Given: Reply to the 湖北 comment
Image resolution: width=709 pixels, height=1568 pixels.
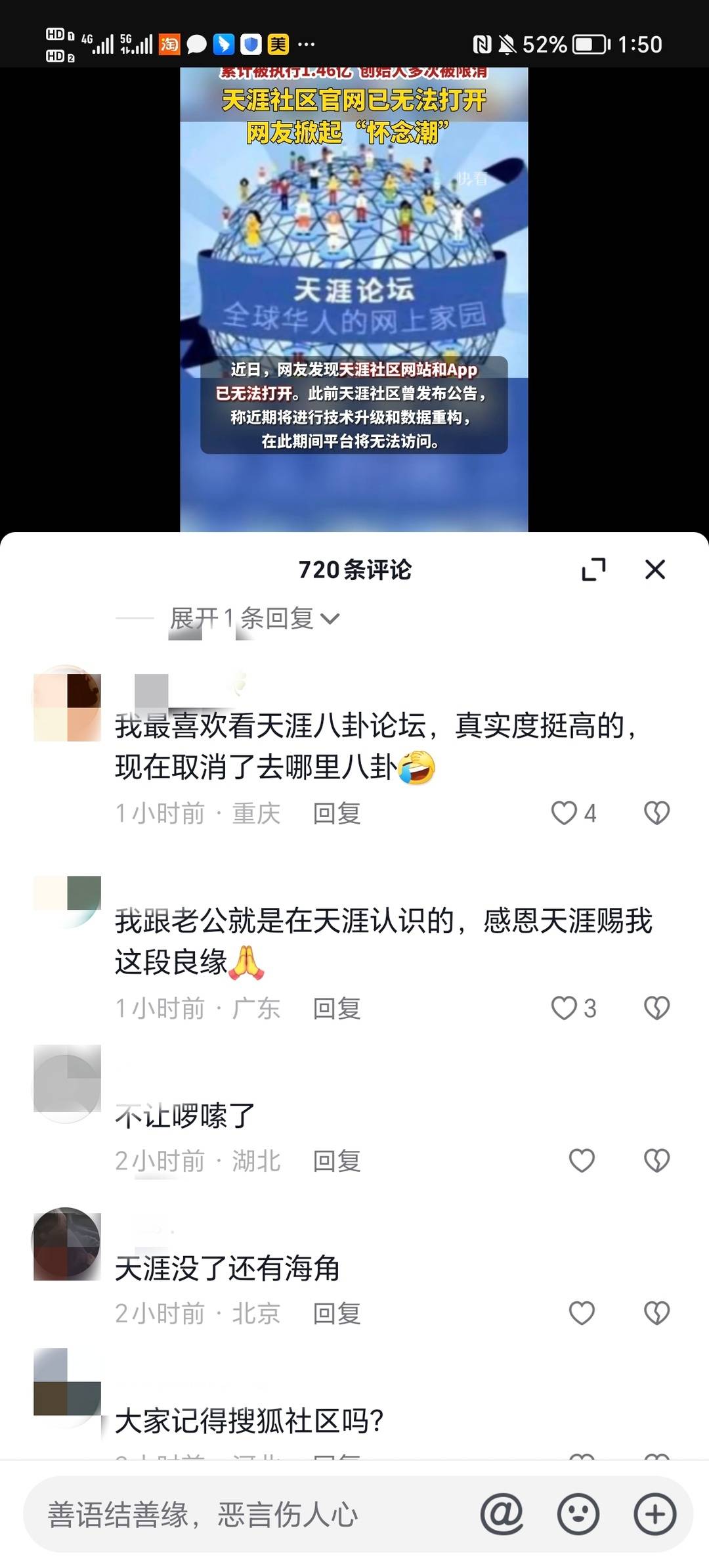Looking at the screenshot, I should coord(337,1161).
